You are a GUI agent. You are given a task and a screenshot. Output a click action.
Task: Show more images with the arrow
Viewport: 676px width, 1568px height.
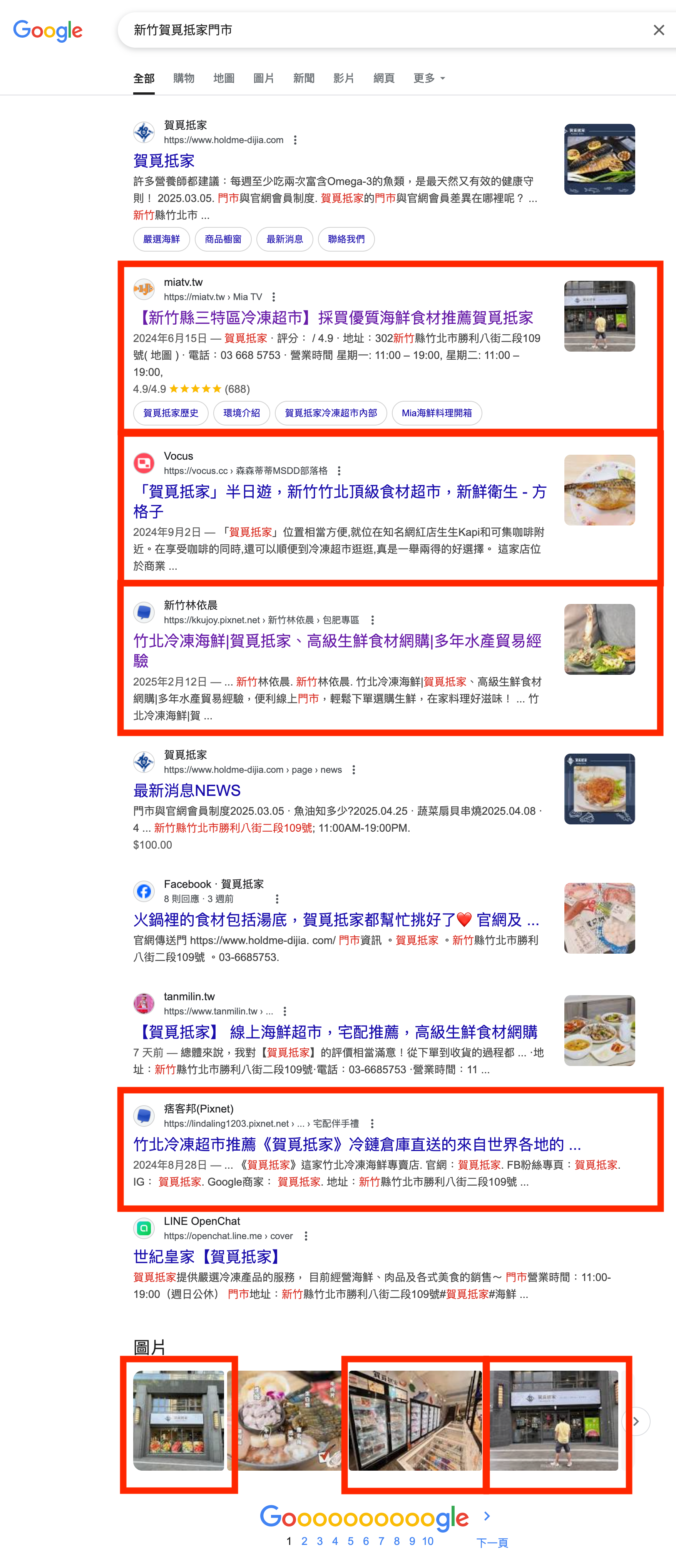(x=636, y=1421)
